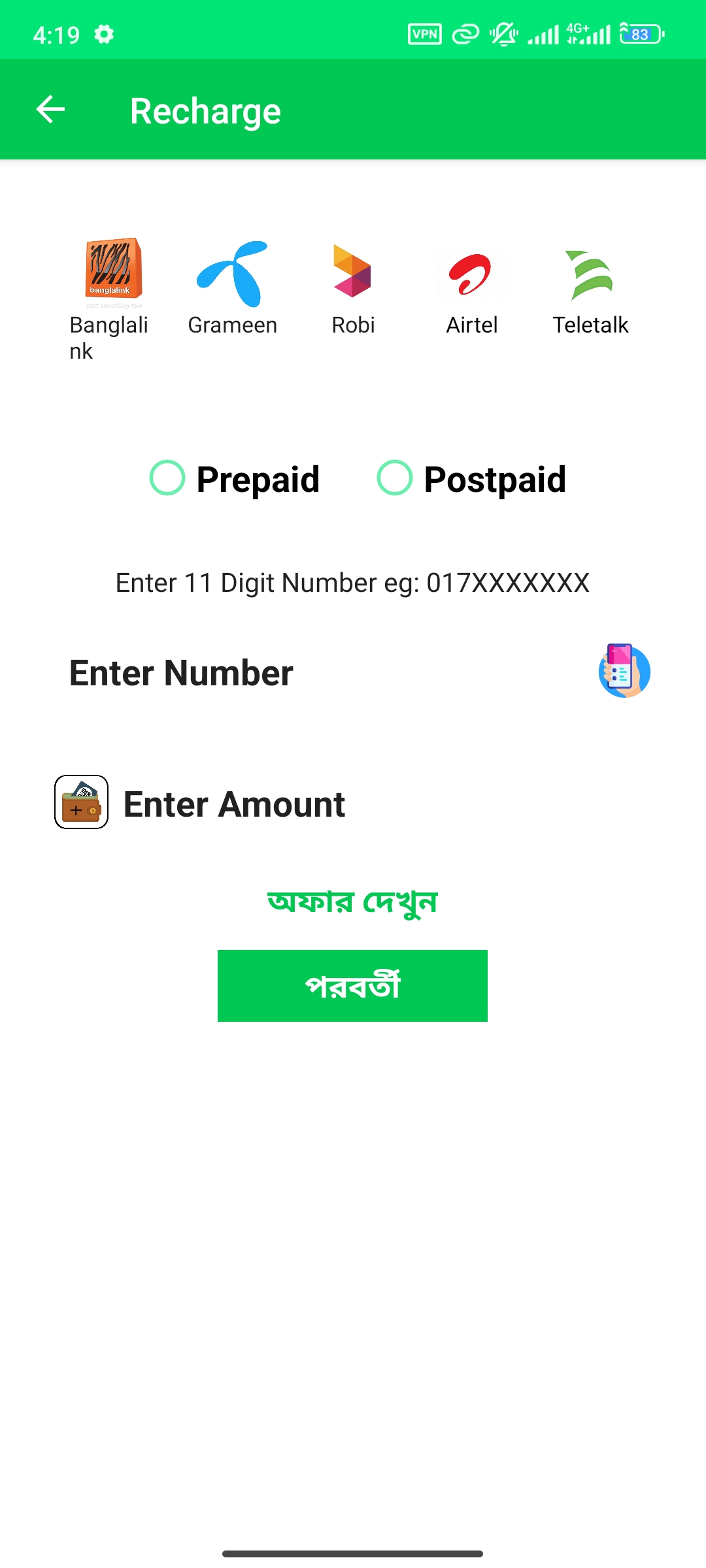Pick the Robi operator
Screen dimensions: 706x1568
353,288
